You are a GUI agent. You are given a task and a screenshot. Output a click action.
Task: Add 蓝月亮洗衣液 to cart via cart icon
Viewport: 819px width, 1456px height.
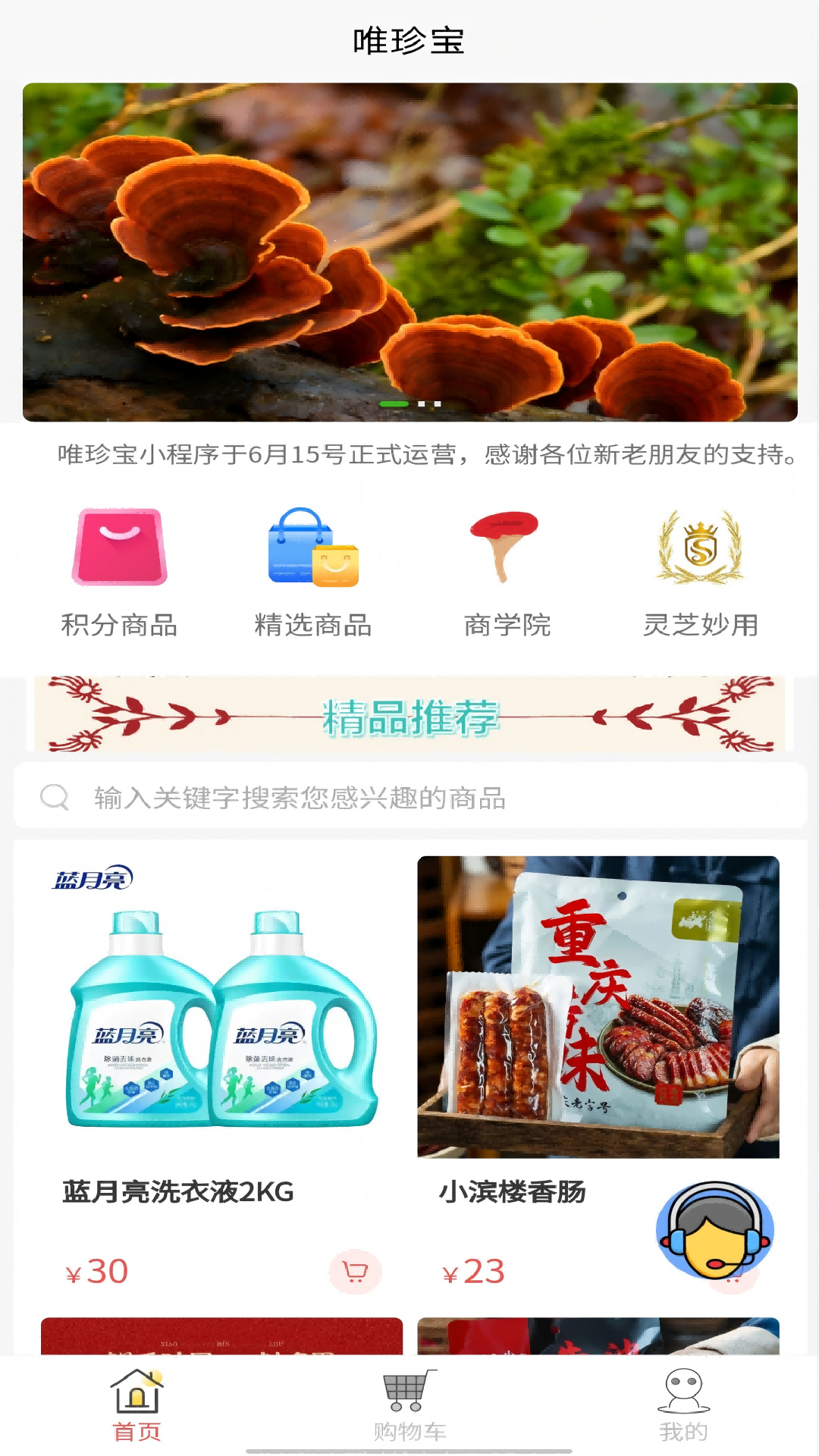point(355,1272)
